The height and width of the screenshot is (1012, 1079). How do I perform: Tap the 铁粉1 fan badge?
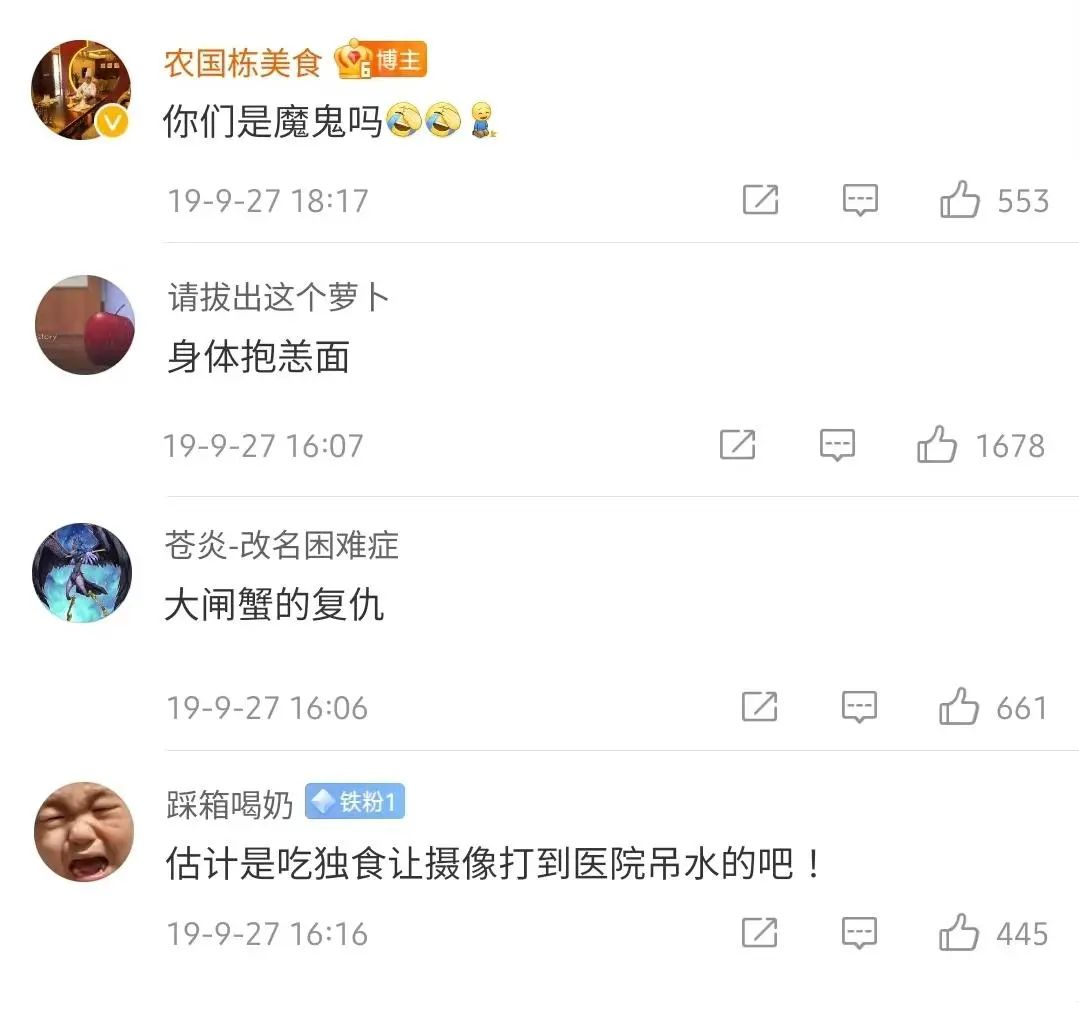pyautogui.click(x=355, y=802)
